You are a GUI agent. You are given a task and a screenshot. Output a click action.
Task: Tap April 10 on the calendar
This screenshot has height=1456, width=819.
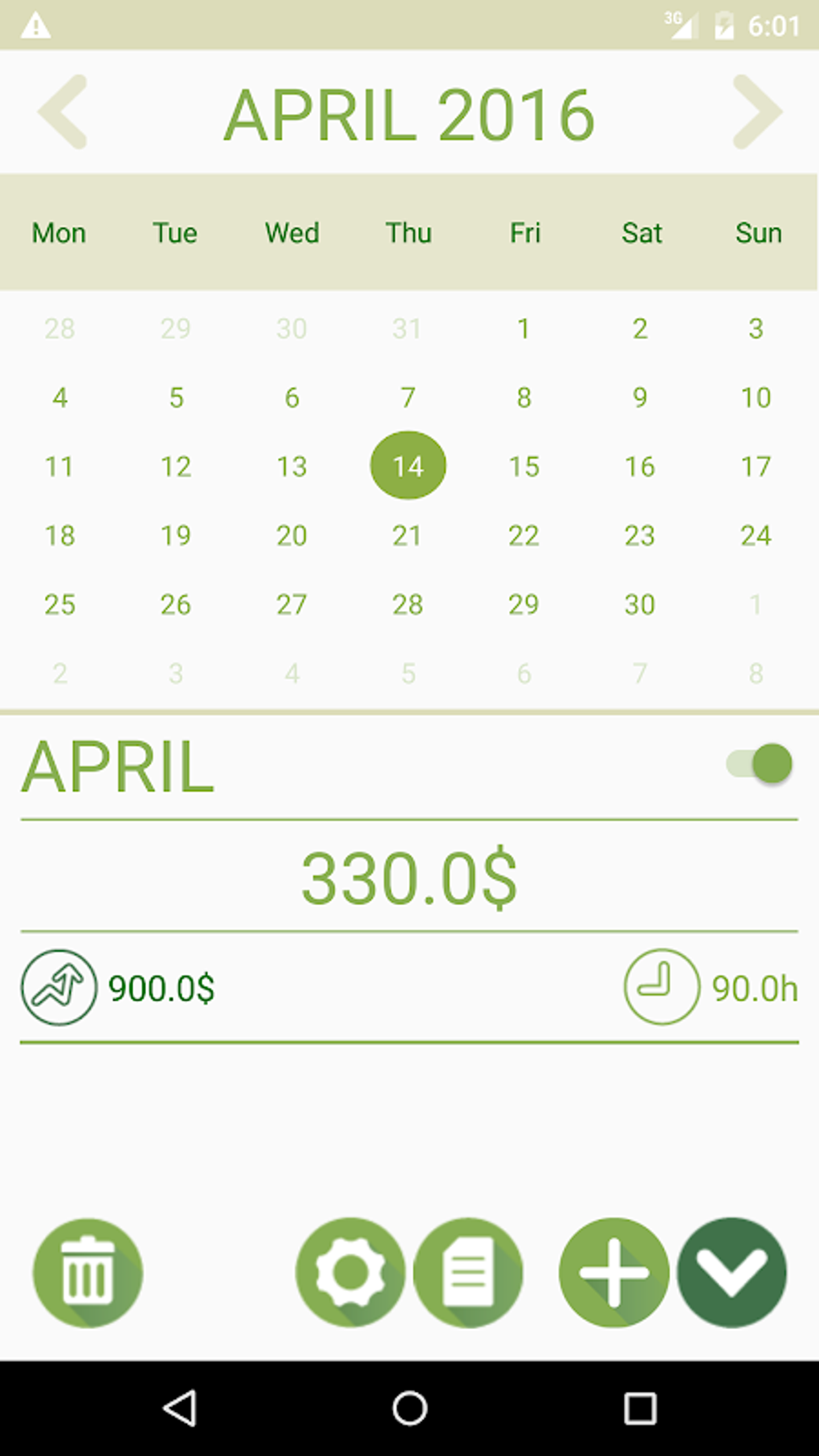coord(756,398)
